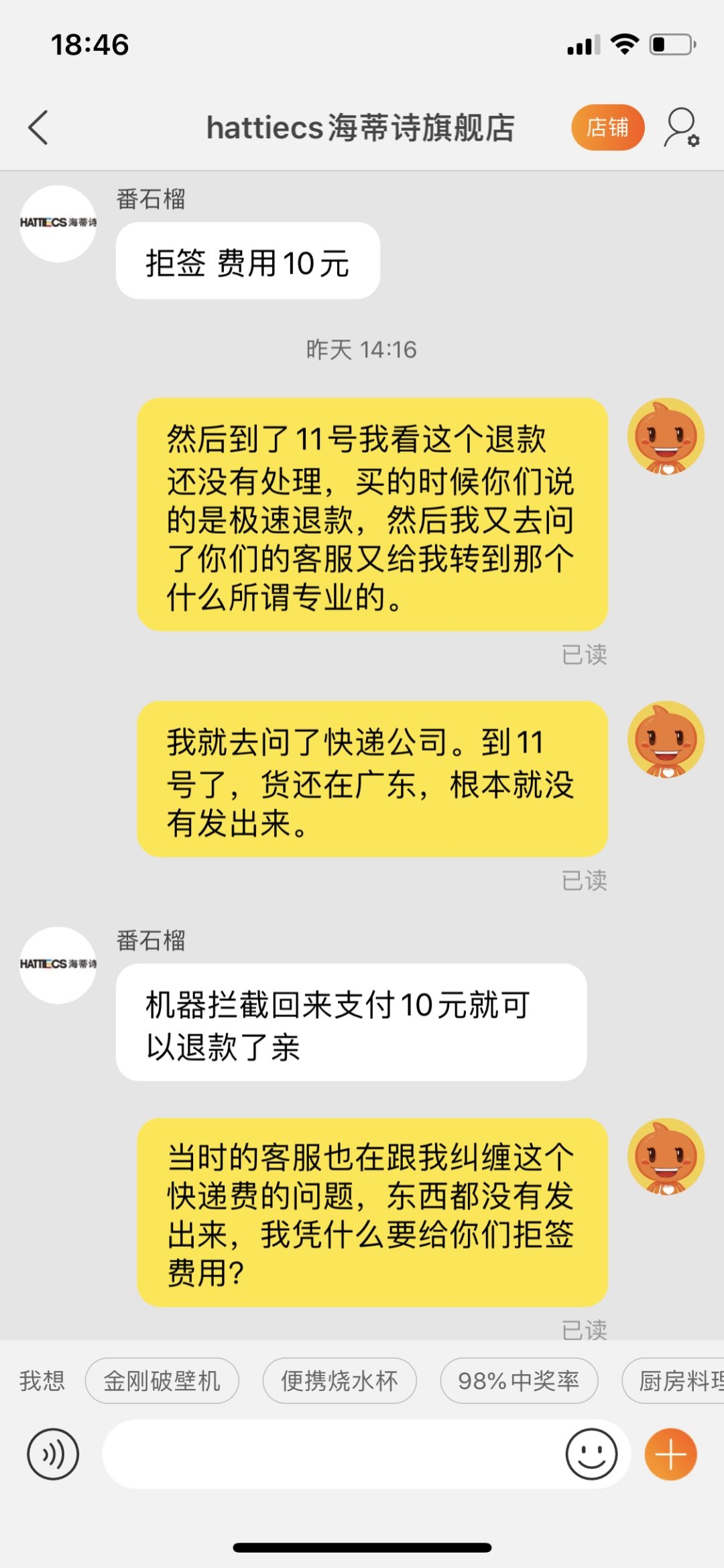Tap the chat title hattiecs海蒂诗旗舰店

pos(361,127)
